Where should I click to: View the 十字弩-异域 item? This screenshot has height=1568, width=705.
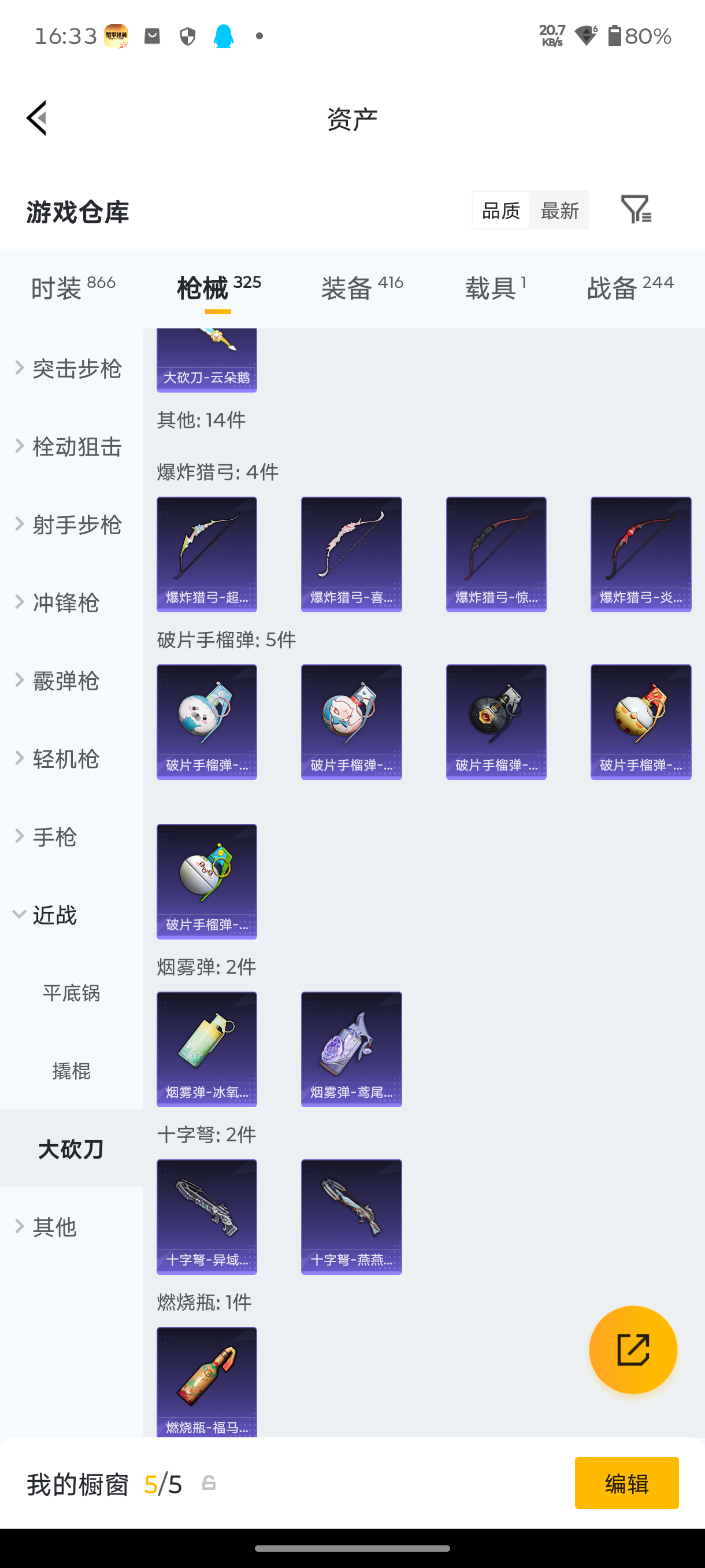click(x=207, y=1216)
